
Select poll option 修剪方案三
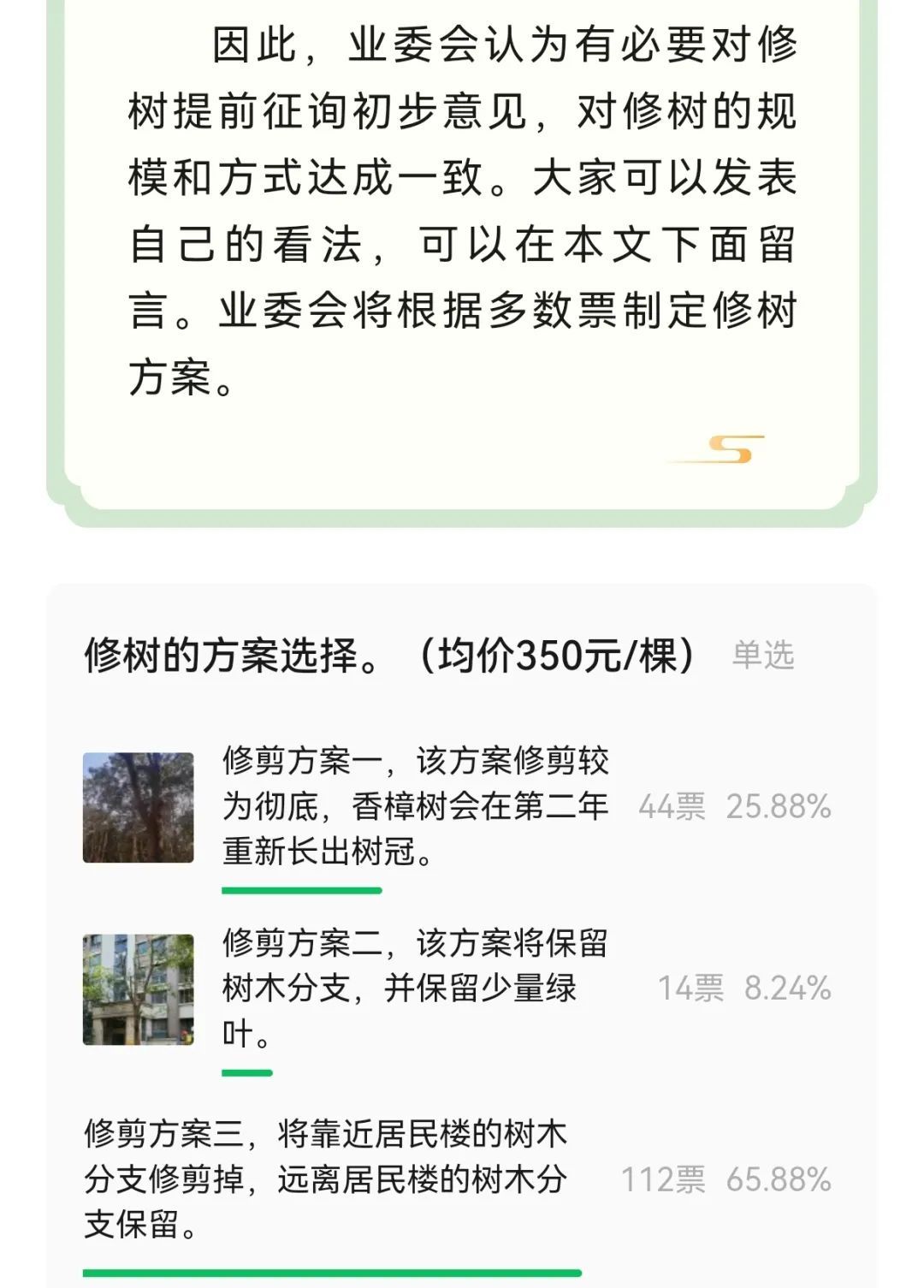pos(325,1178)
